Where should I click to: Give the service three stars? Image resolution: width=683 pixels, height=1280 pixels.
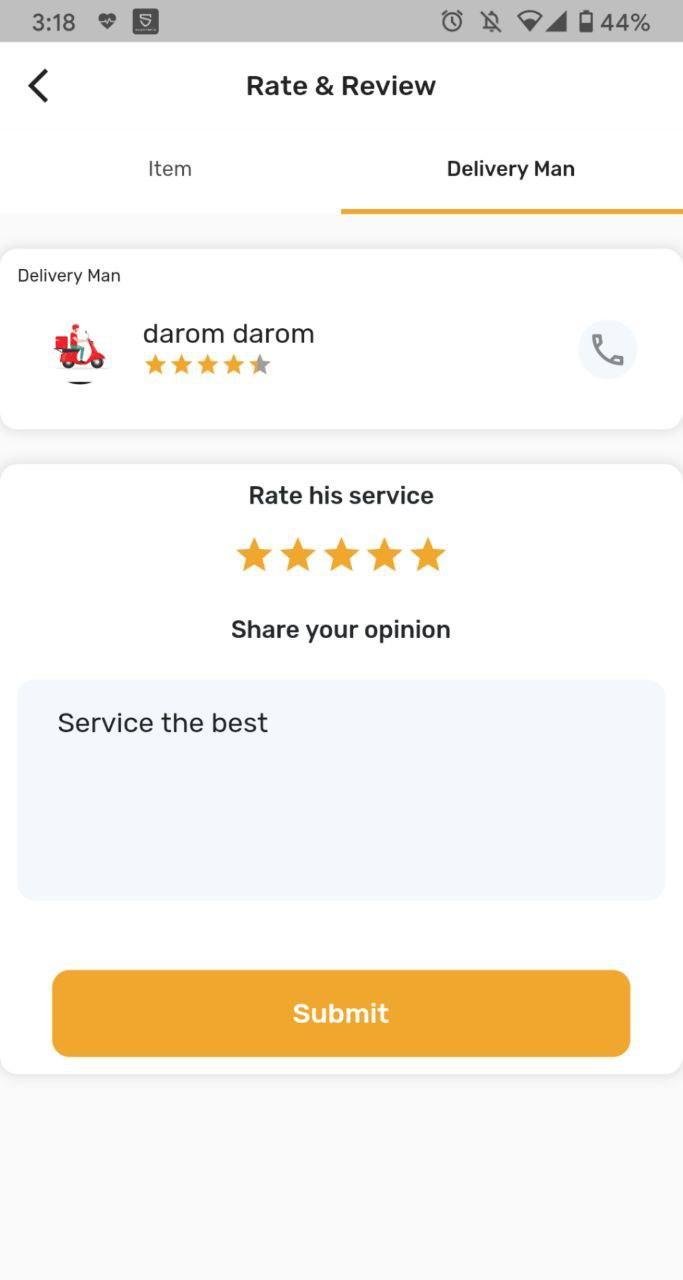click(x=341, y=555)
